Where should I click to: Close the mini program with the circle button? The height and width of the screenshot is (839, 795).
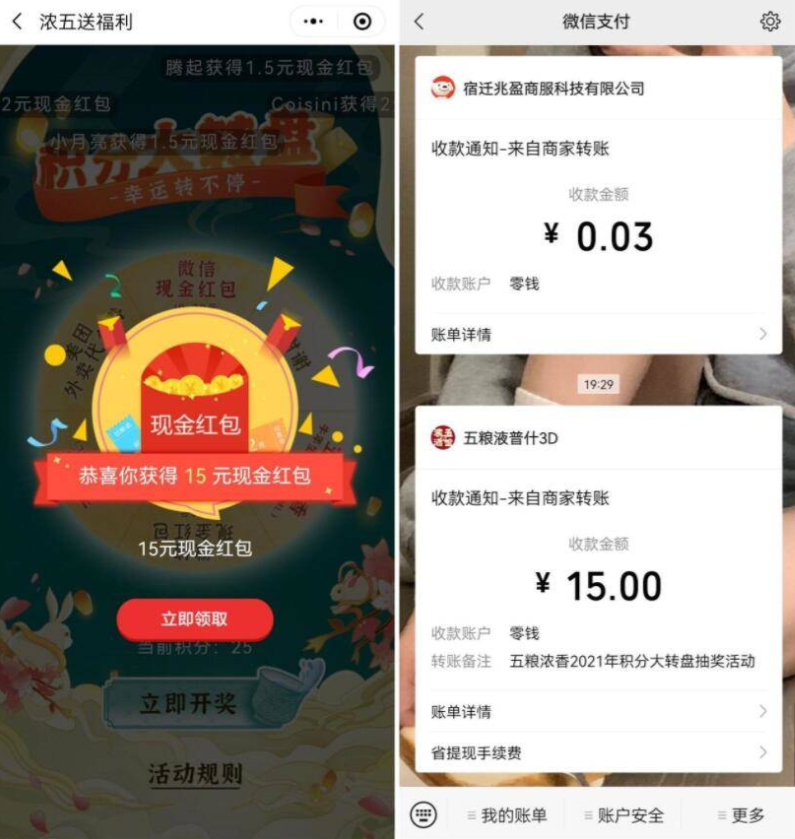(362, 21)
